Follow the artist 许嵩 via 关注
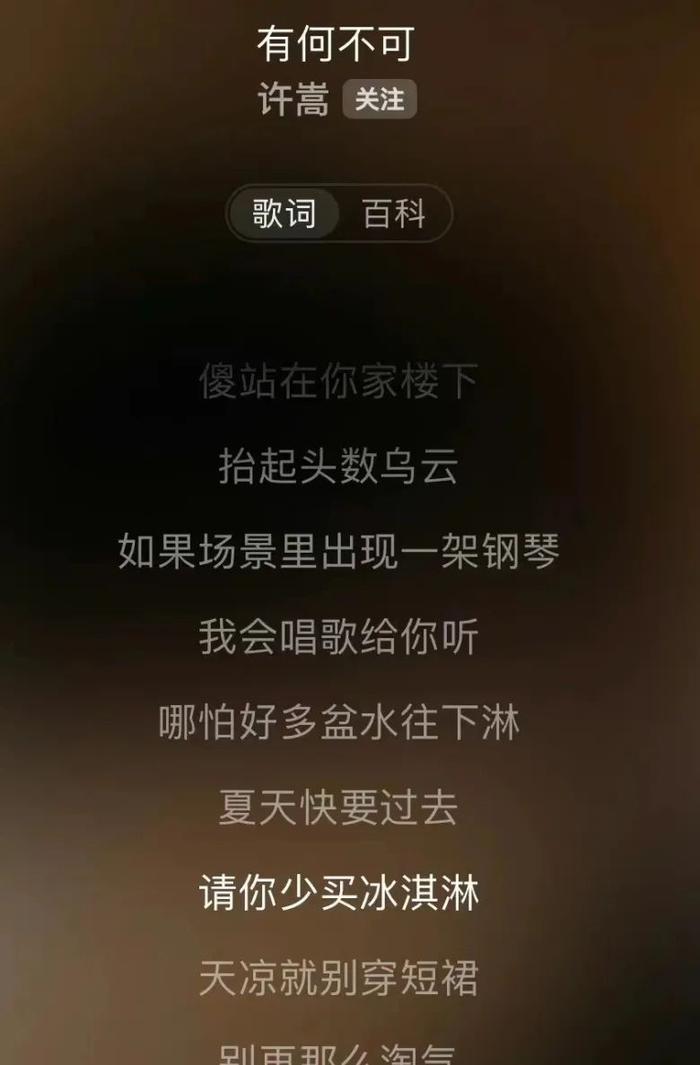Screen dimensions: 700x1065 379,100
